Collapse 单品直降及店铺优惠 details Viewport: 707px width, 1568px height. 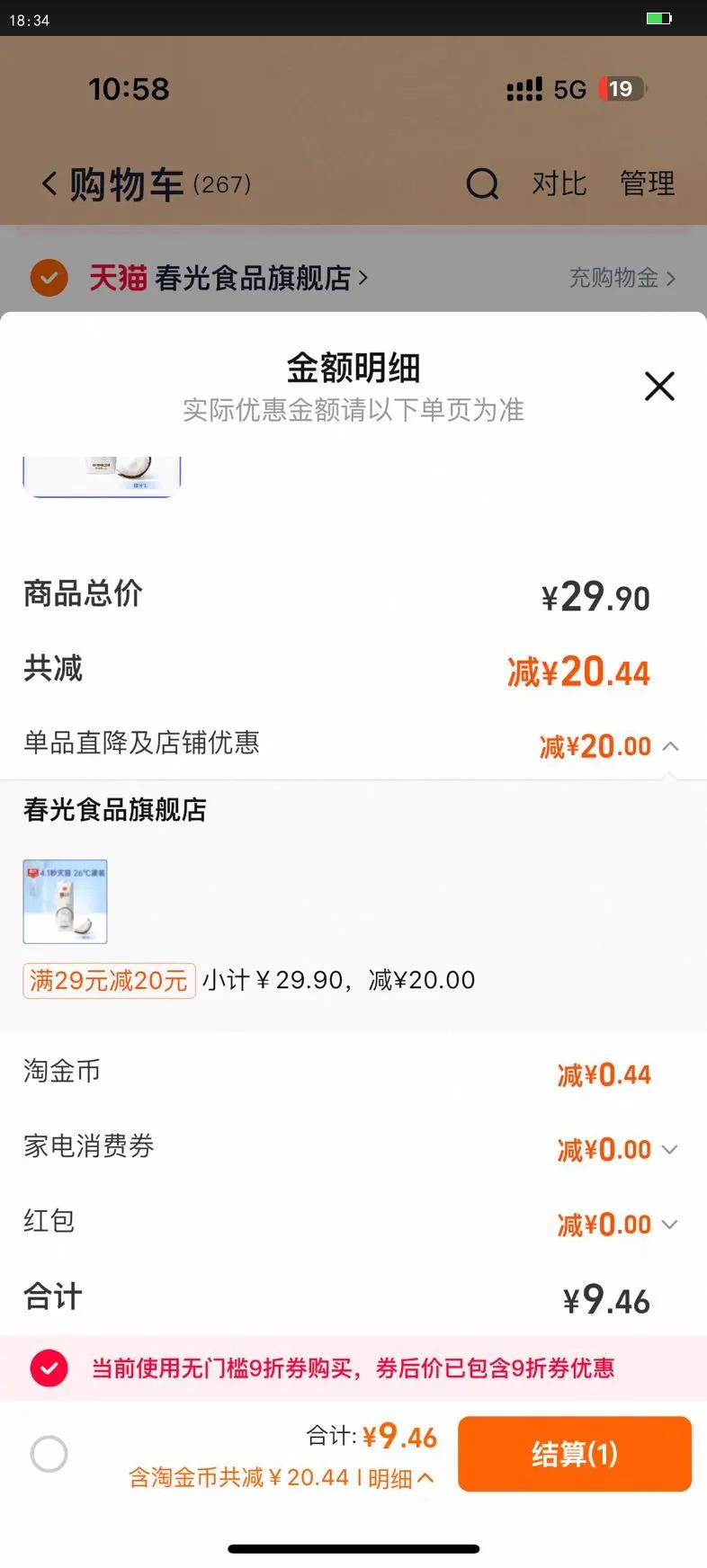coord(670,746)
